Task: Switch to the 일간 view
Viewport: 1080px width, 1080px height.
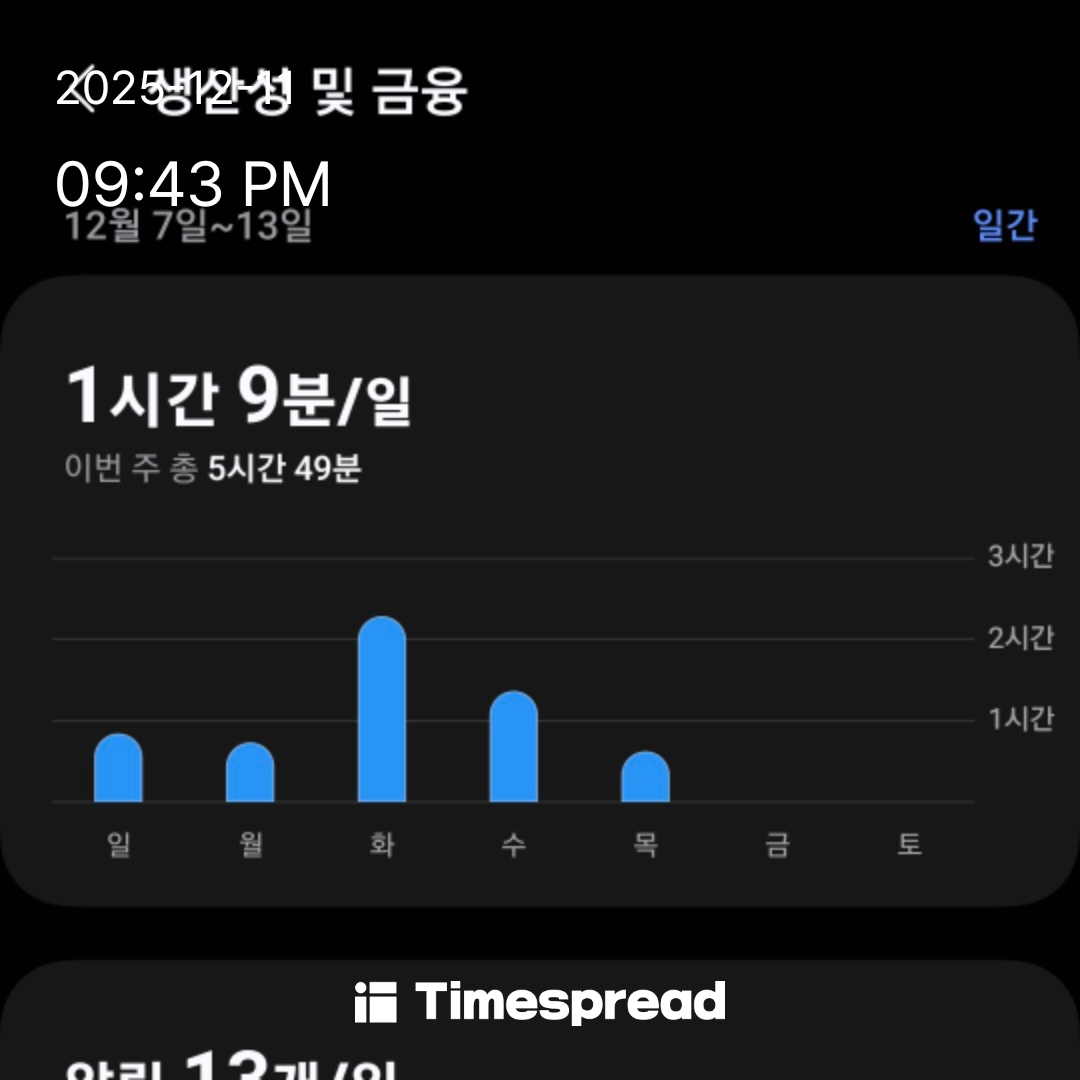Action: pyautogui.click(x=1004, y=225)
